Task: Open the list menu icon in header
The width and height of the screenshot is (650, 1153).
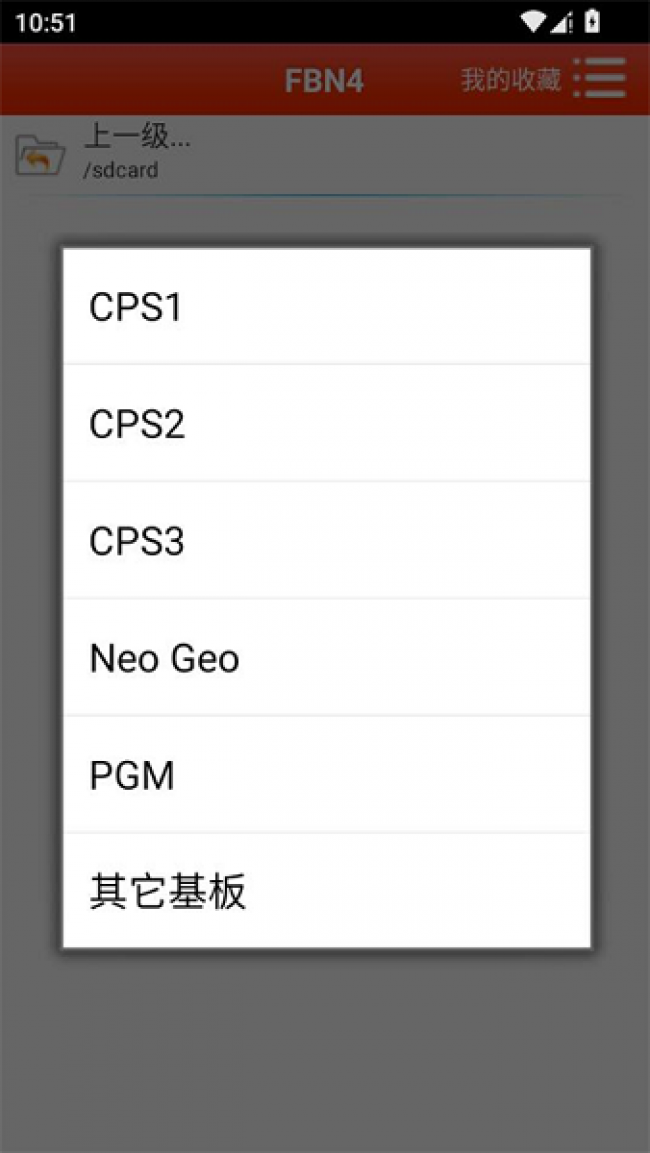Action: [x=601, y=79]
